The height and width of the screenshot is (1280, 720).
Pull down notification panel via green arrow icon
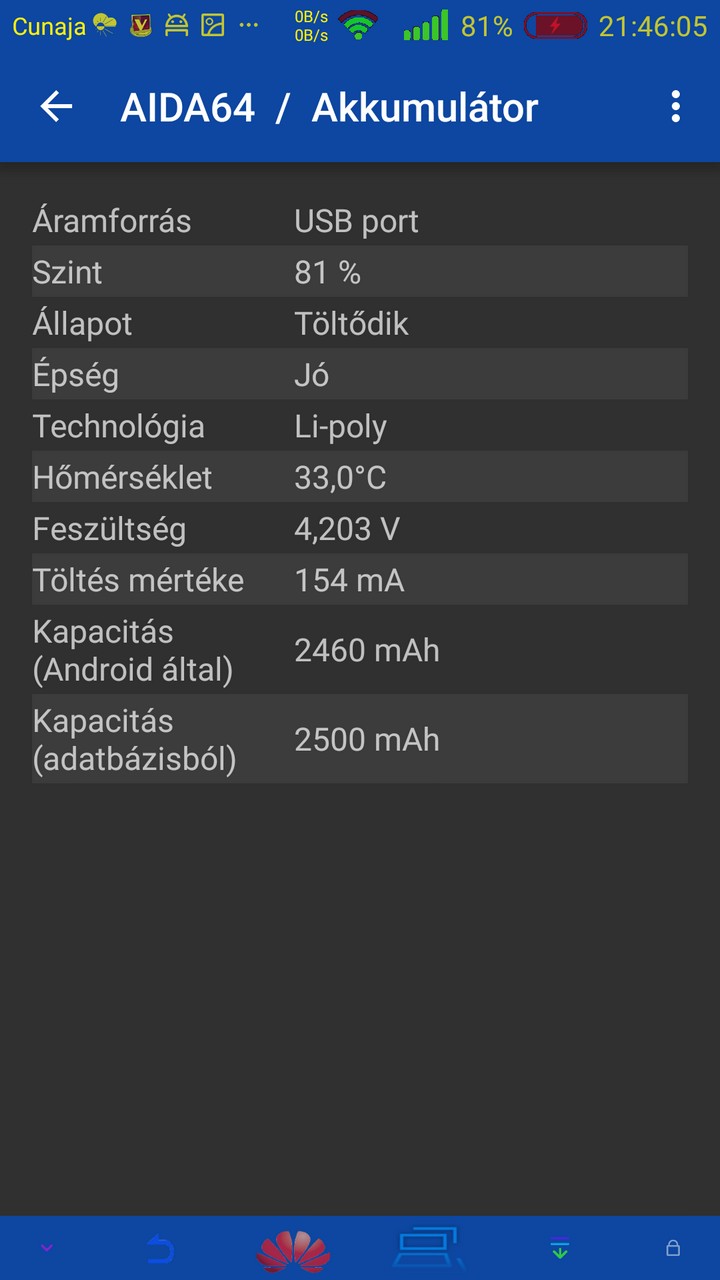[560, 1248]
